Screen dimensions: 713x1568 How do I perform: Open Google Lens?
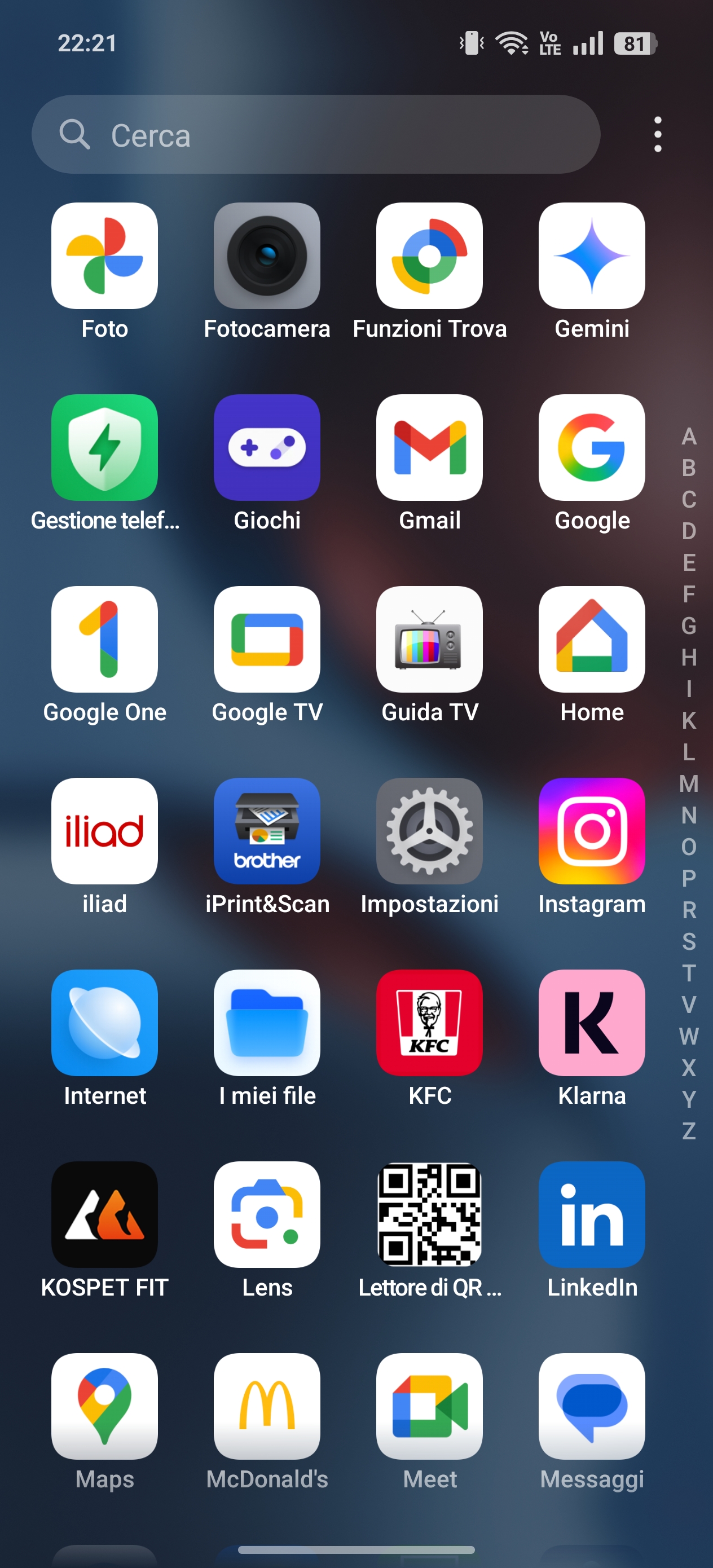pos(267,1215)
